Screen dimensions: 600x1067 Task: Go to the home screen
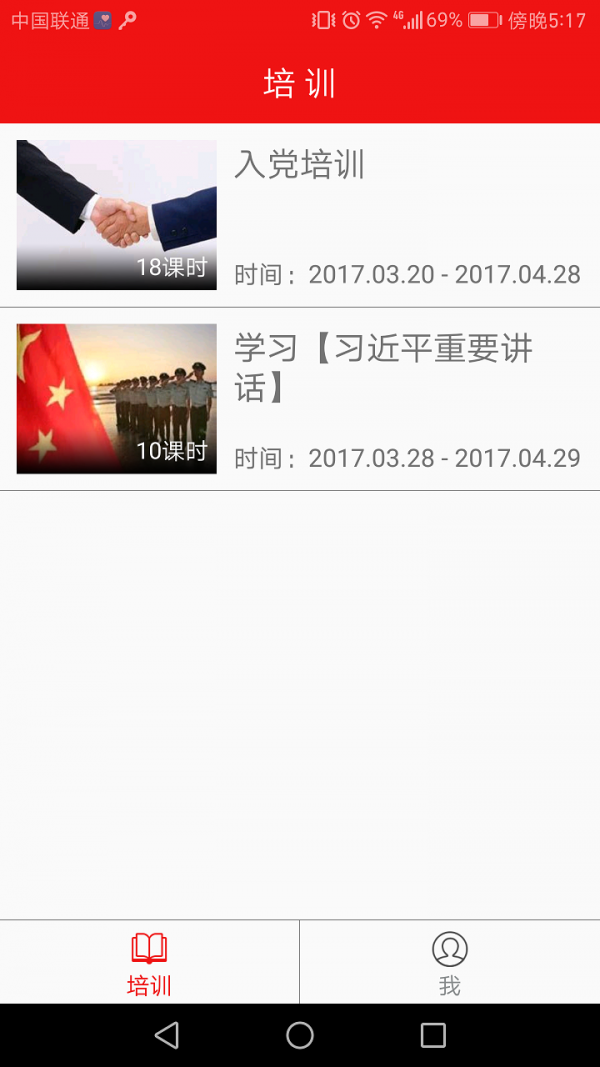pyautogui.click(x=300, y=1035)
